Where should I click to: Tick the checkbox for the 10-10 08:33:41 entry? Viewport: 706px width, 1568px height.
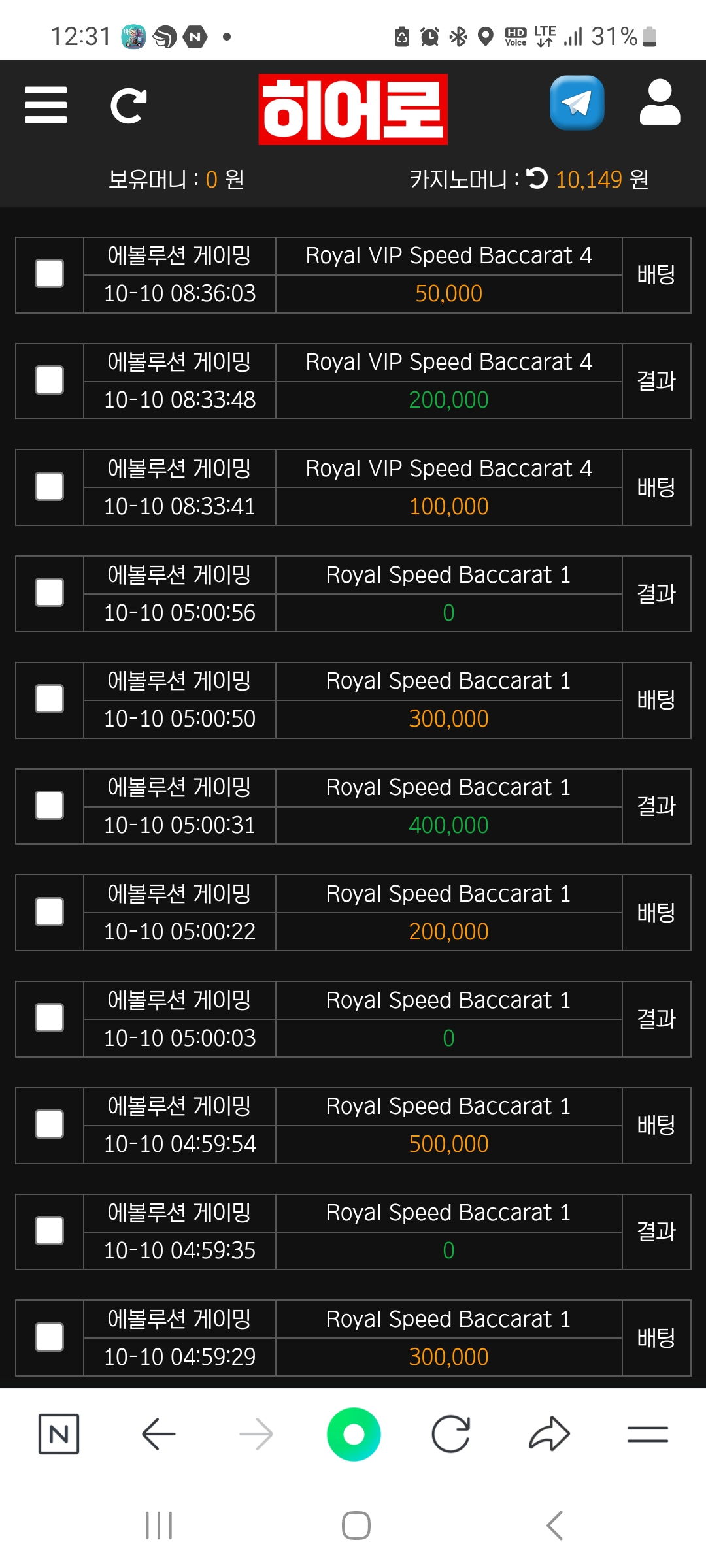tap(49, 487)
